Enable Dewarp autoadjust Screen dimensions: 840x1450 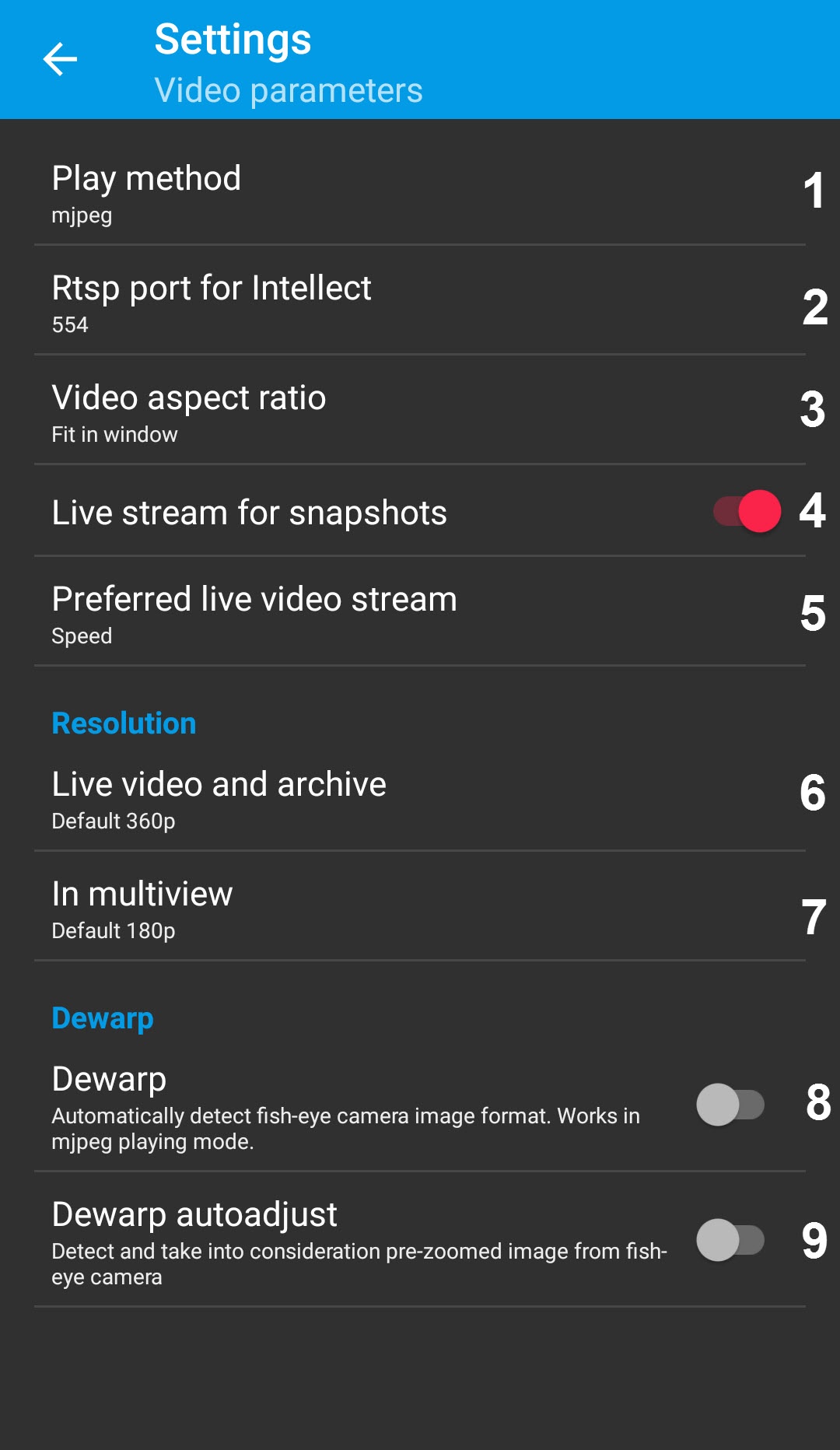coord(730,1239)
